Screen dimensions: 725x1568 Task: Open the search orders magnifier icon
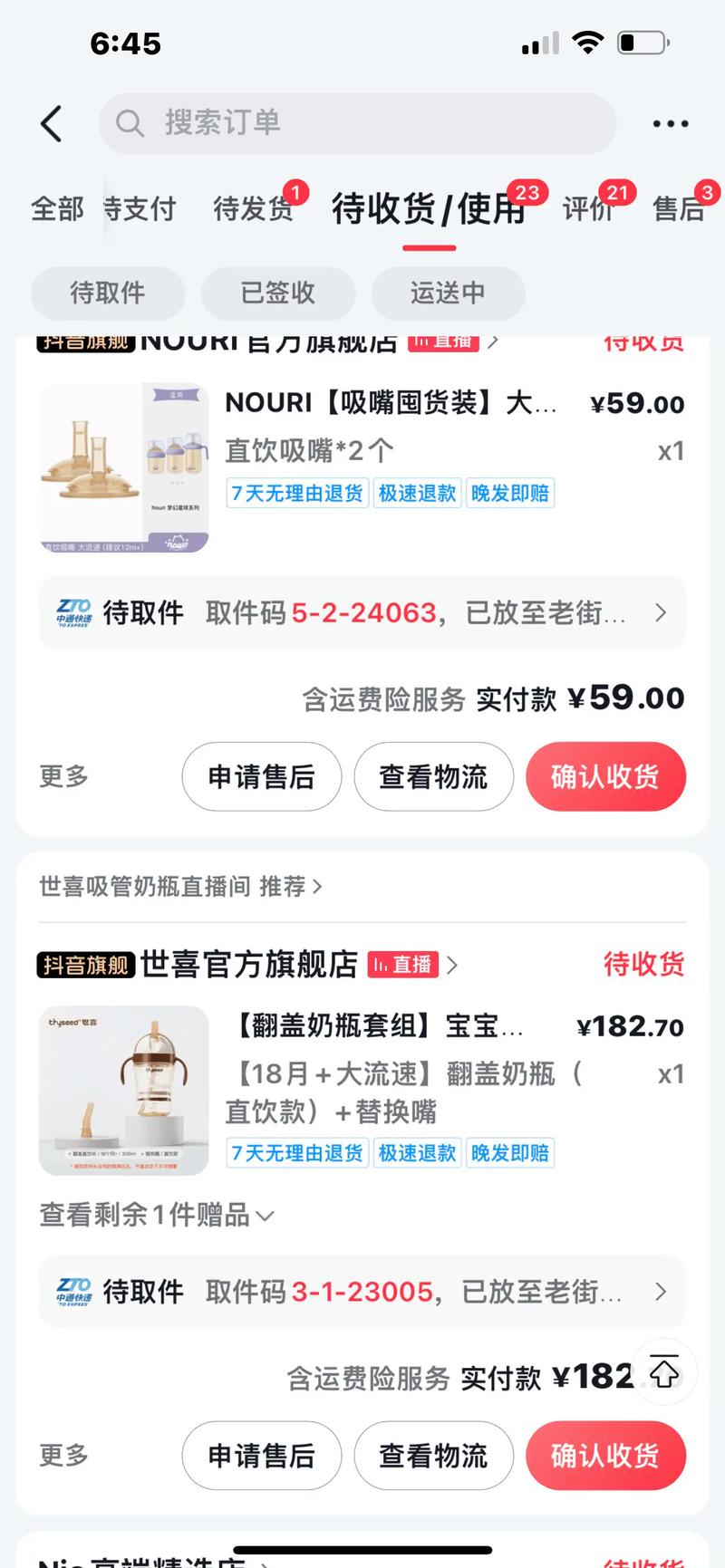[x=130, y=124]
